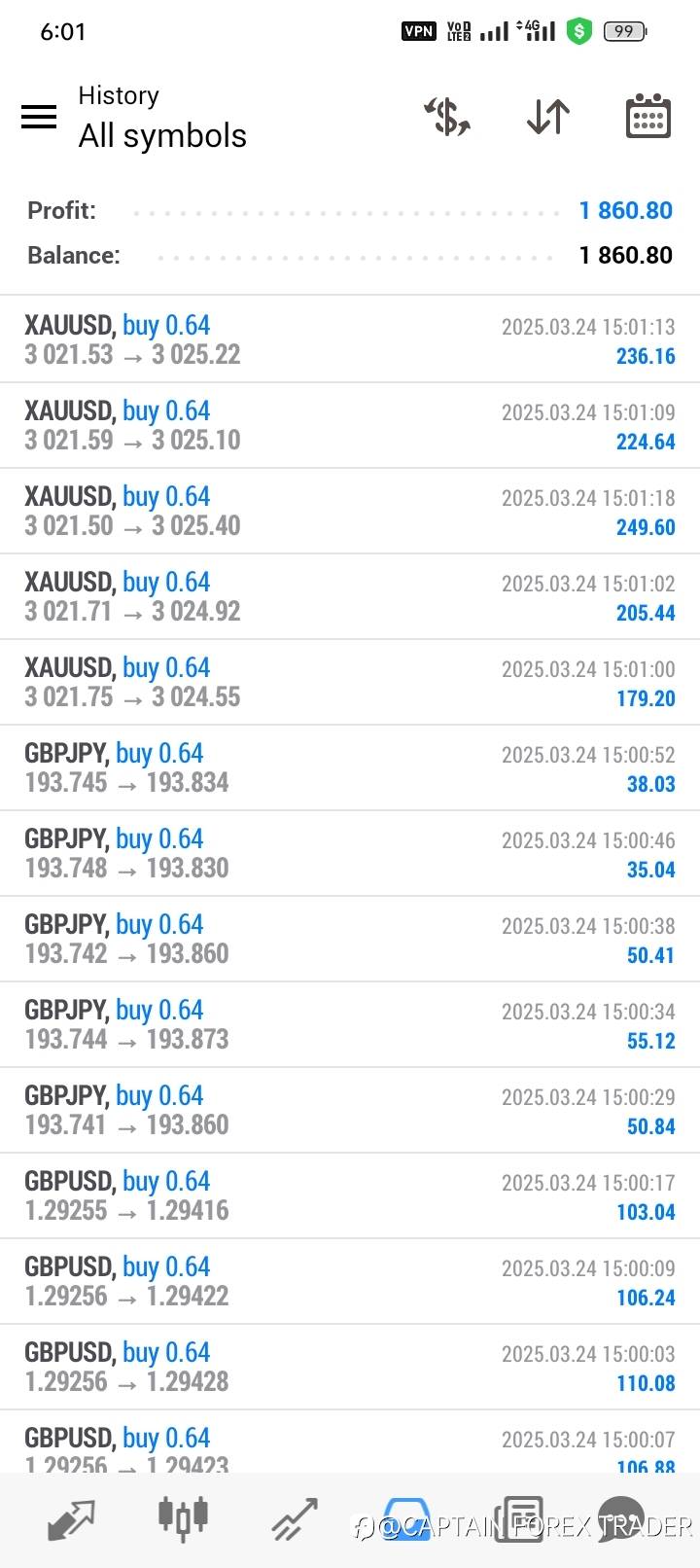Expand GBPJPY trade closed at 15:00:52

[350, 768]
